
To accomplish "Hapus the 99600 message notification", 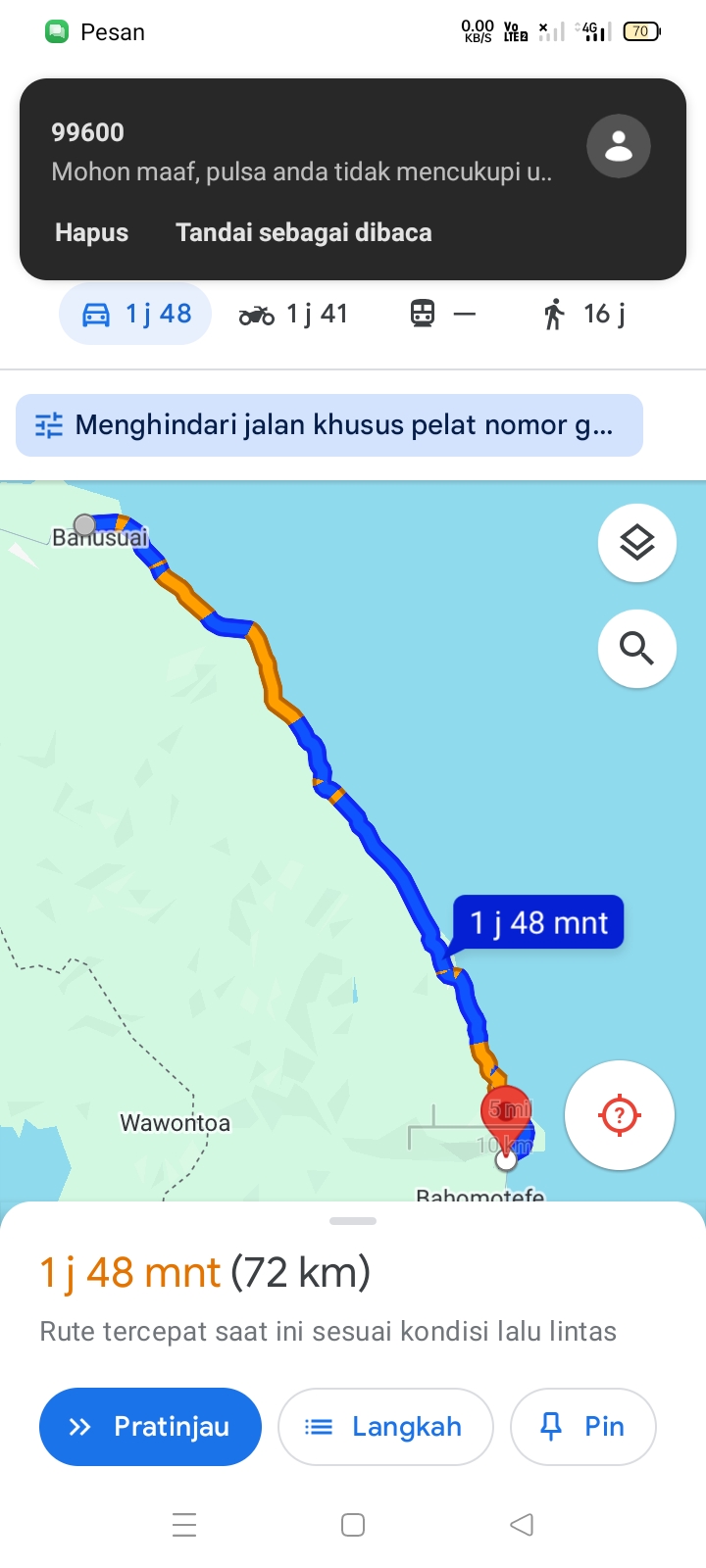I will 92,232.
